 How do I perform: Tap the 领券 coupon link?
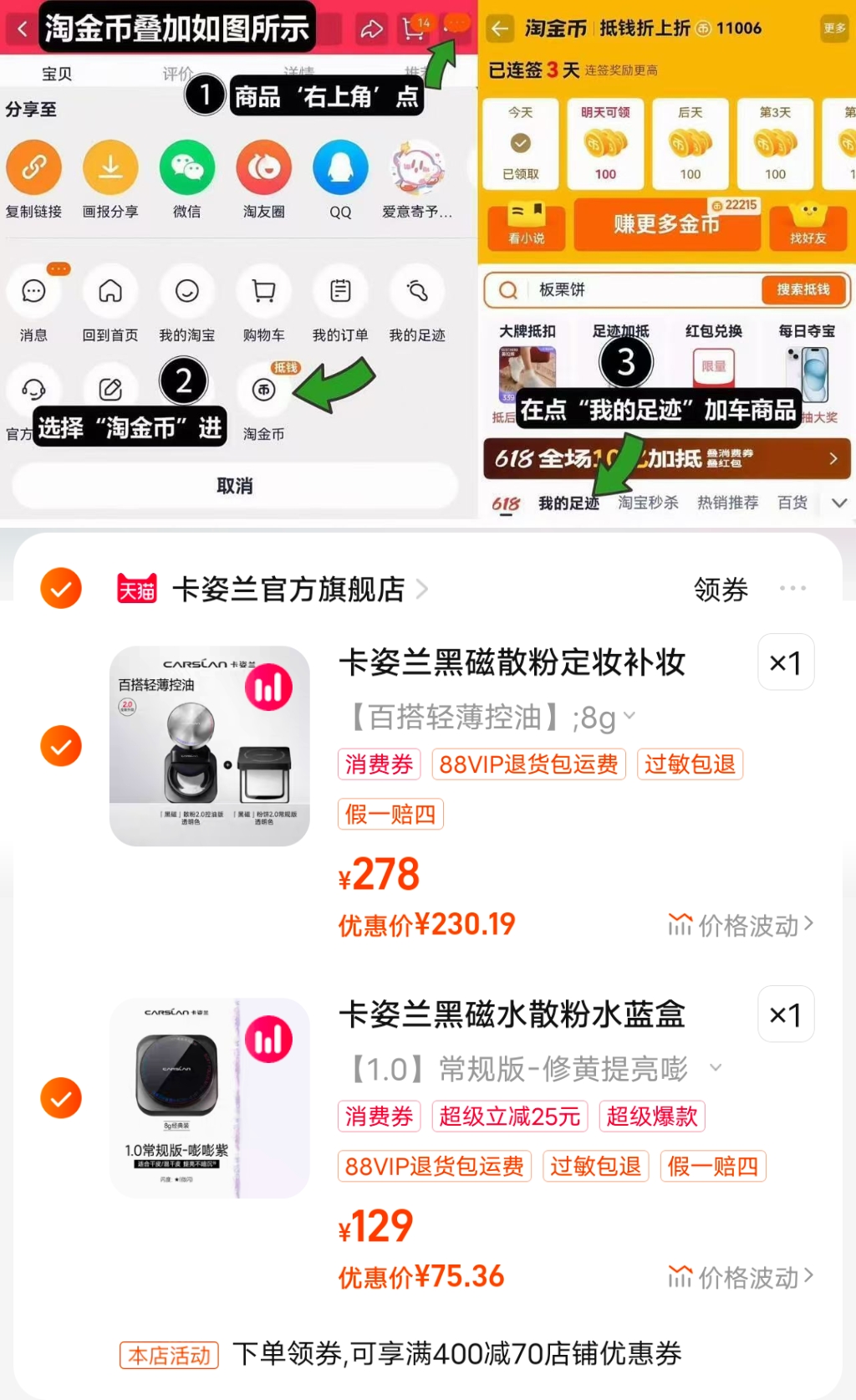pos(721,588)
